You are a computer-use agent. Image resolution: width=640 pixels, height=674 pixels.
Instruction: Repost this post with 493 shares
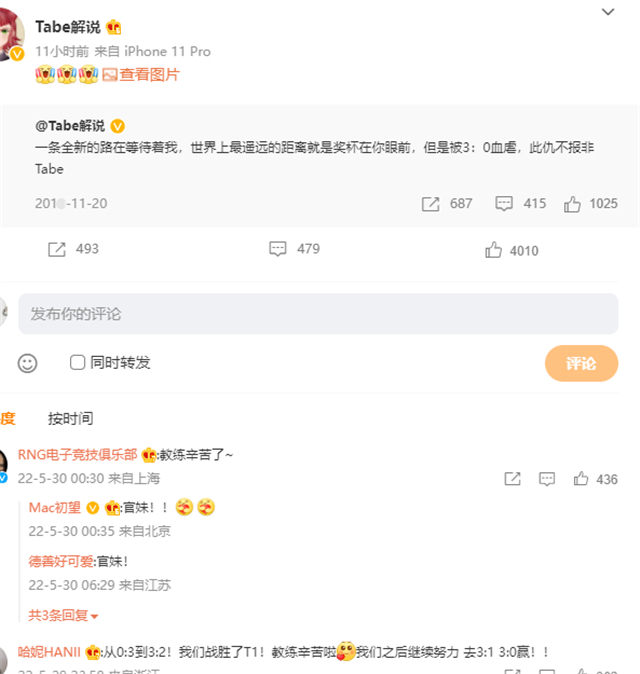point(58,249)
